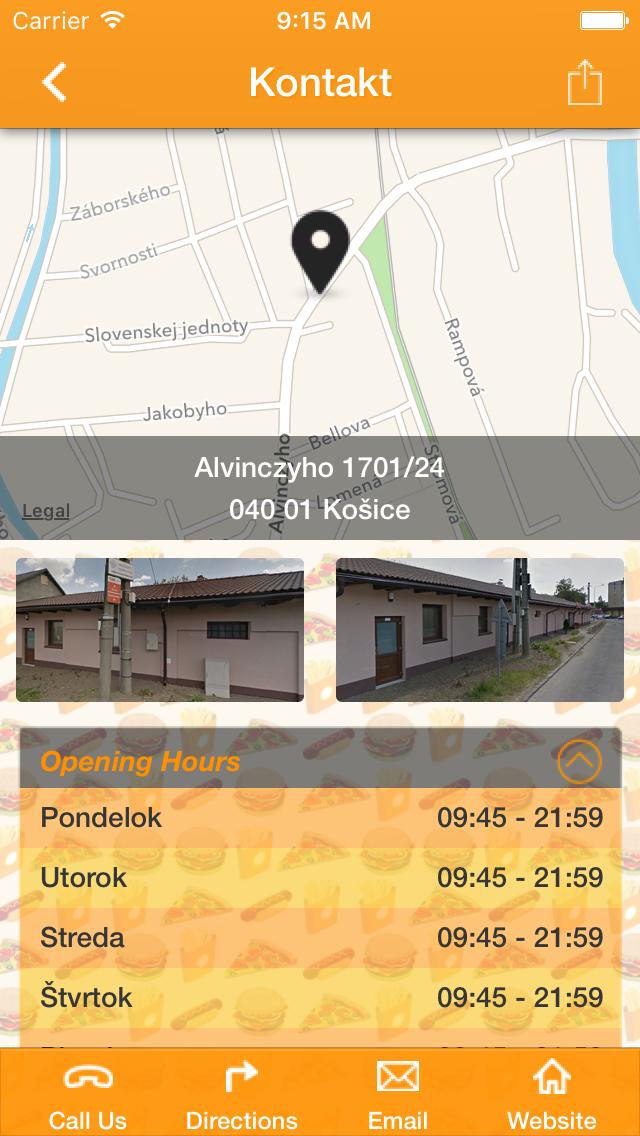The width and height of the screenshot is (640, 1136).
Task: Send an Email
Action: pyautogui.click(x=398, y=1095)
